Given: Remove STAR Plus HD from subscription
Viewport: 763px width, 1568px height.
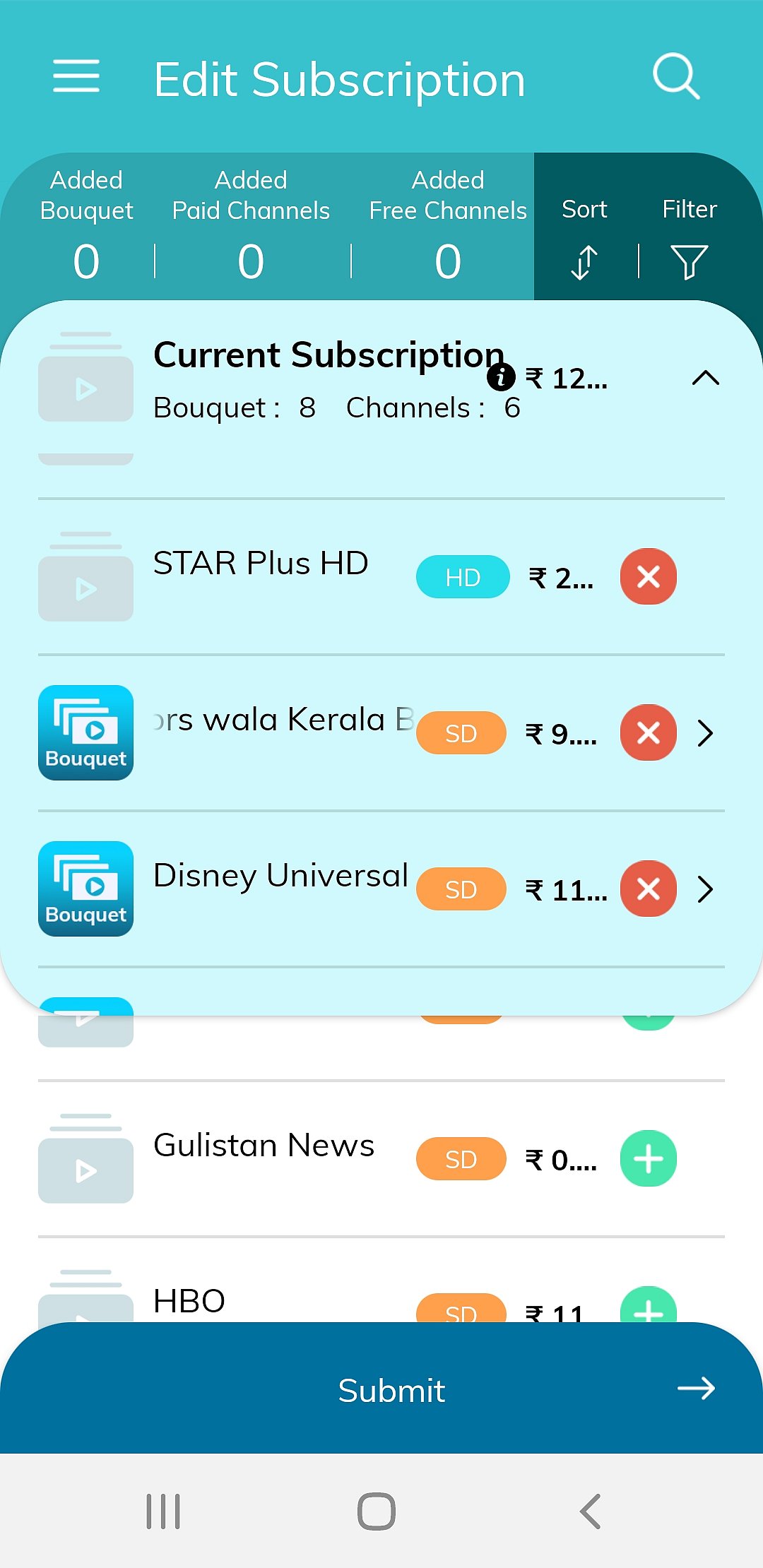Looking at the screenshot, I should [648, 576].
